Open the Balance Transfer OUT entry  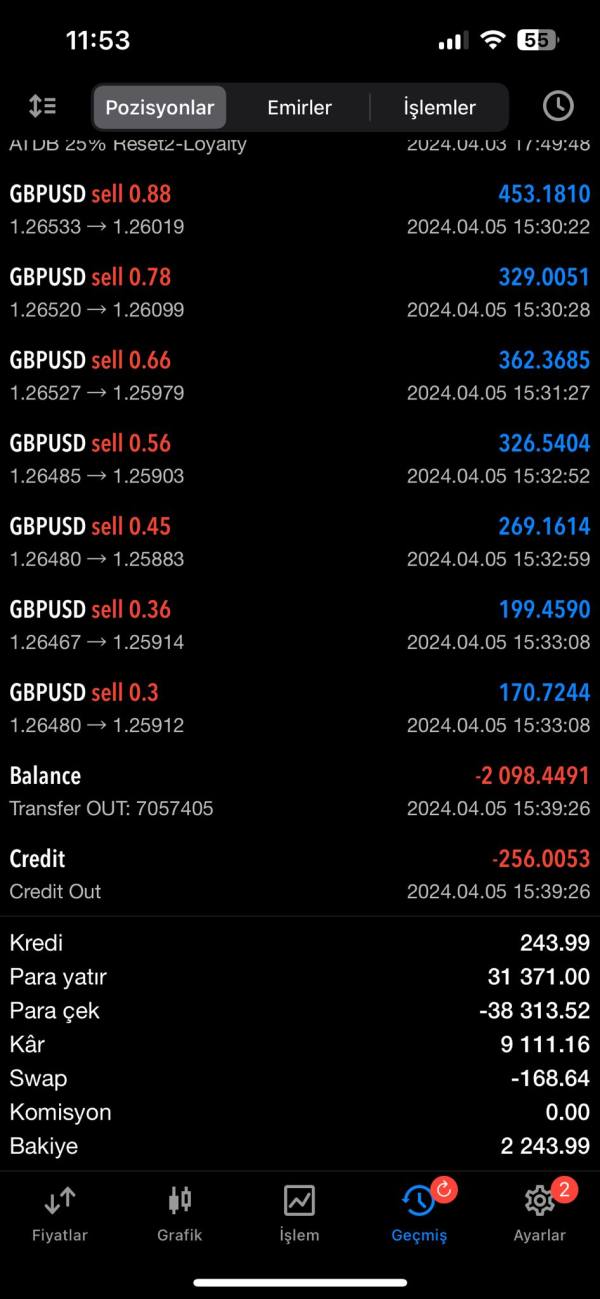tap(299, 790)
